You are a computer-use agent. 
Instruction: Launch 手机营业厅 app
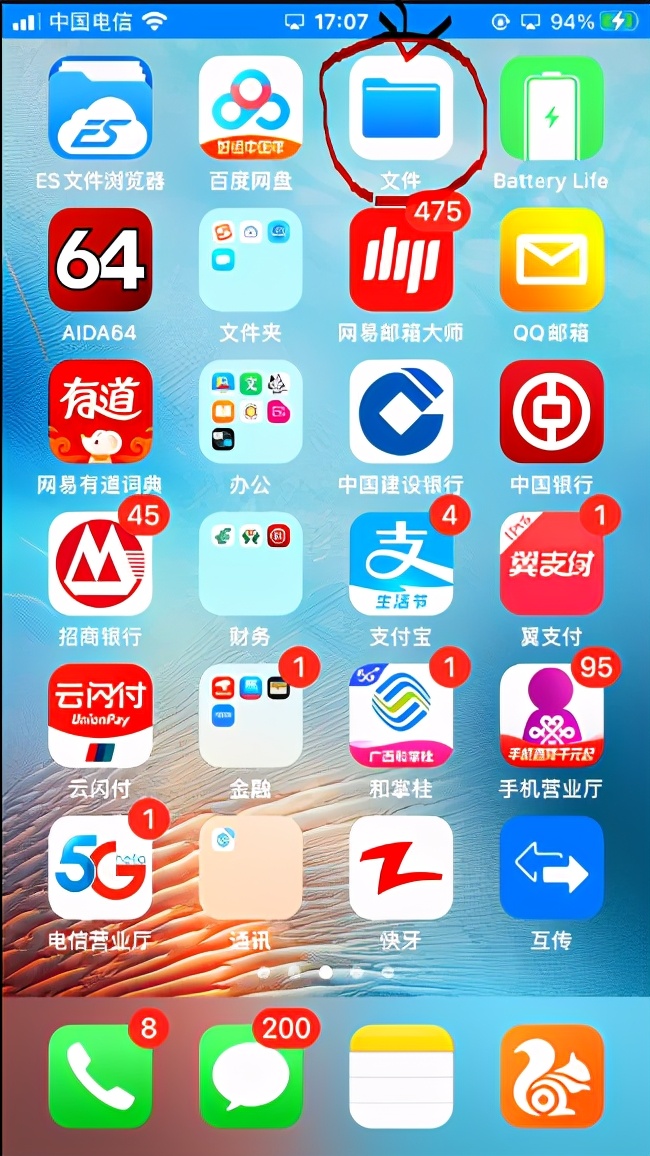coord(551,716)
